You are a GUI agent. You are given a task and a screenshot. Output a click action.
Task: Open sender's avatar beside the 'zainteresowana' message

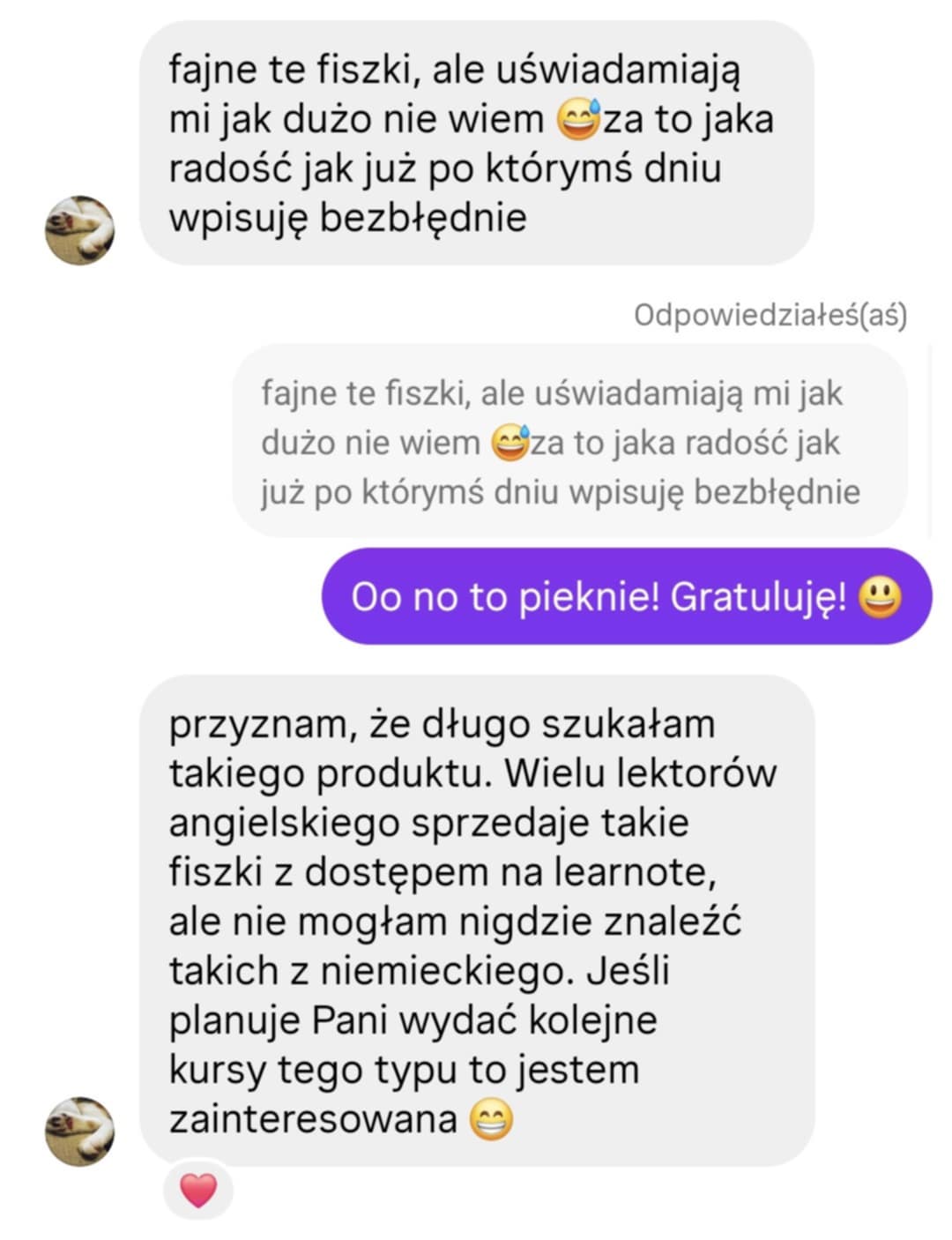[79, 1132]
